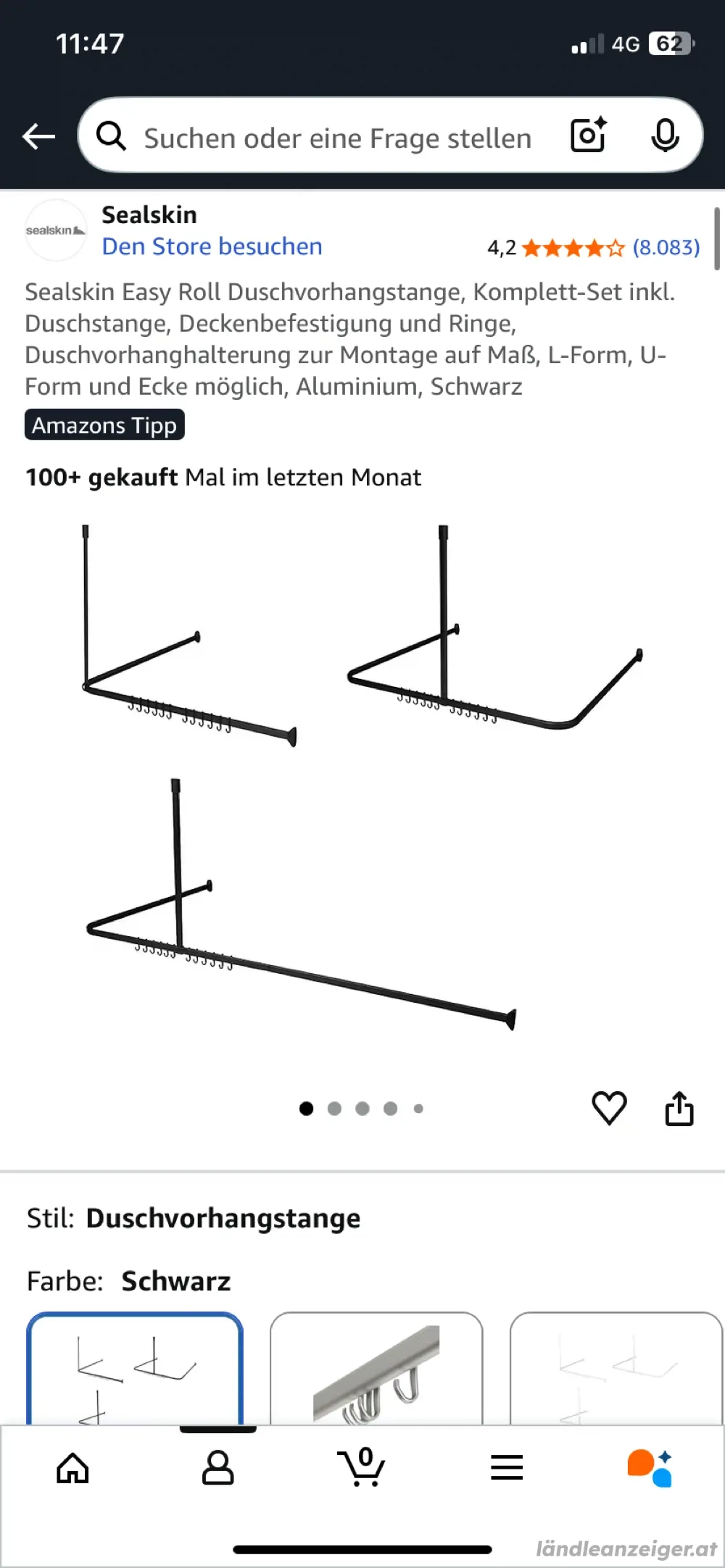
Task: Add product to wishlist with heart toggle
Action: 610,1106
